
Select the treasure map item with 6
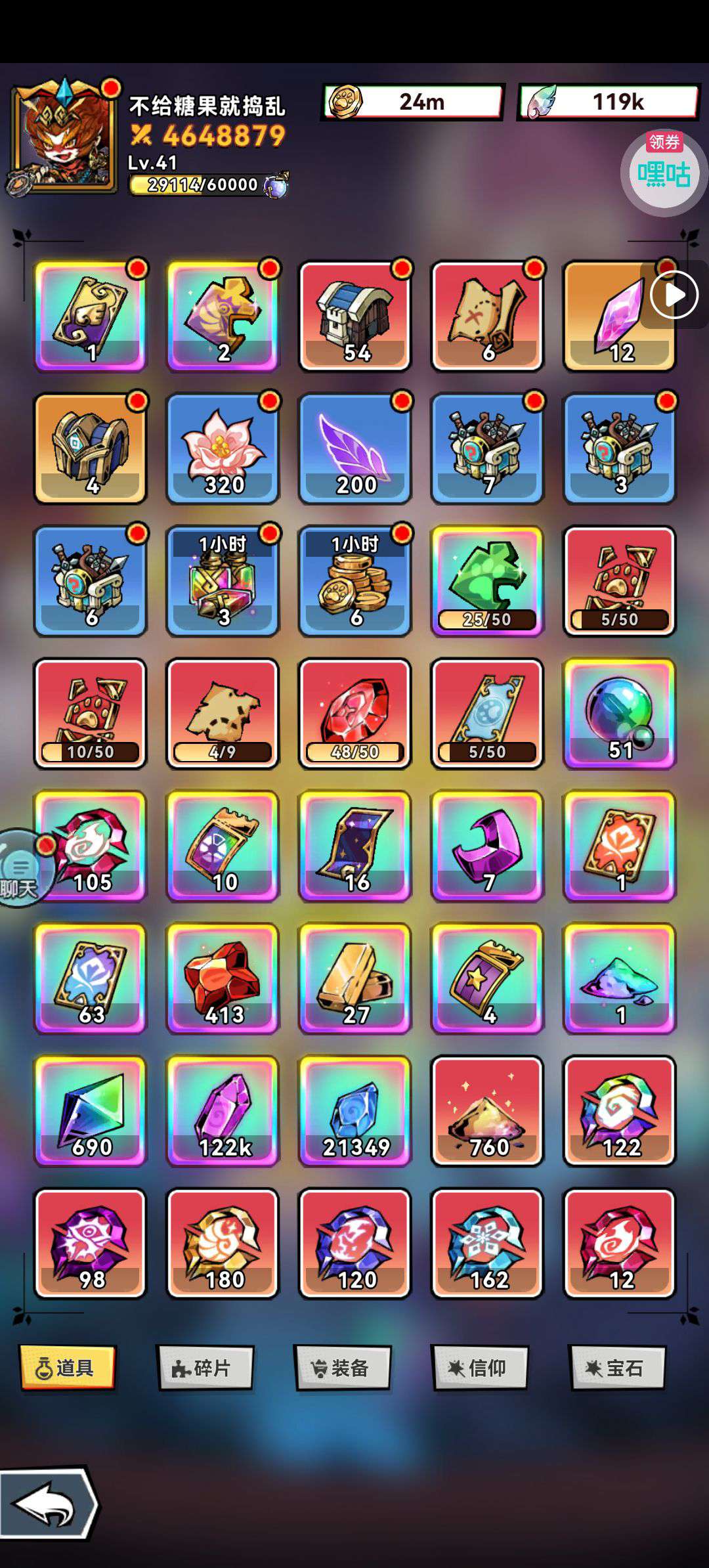pos(487,316)
